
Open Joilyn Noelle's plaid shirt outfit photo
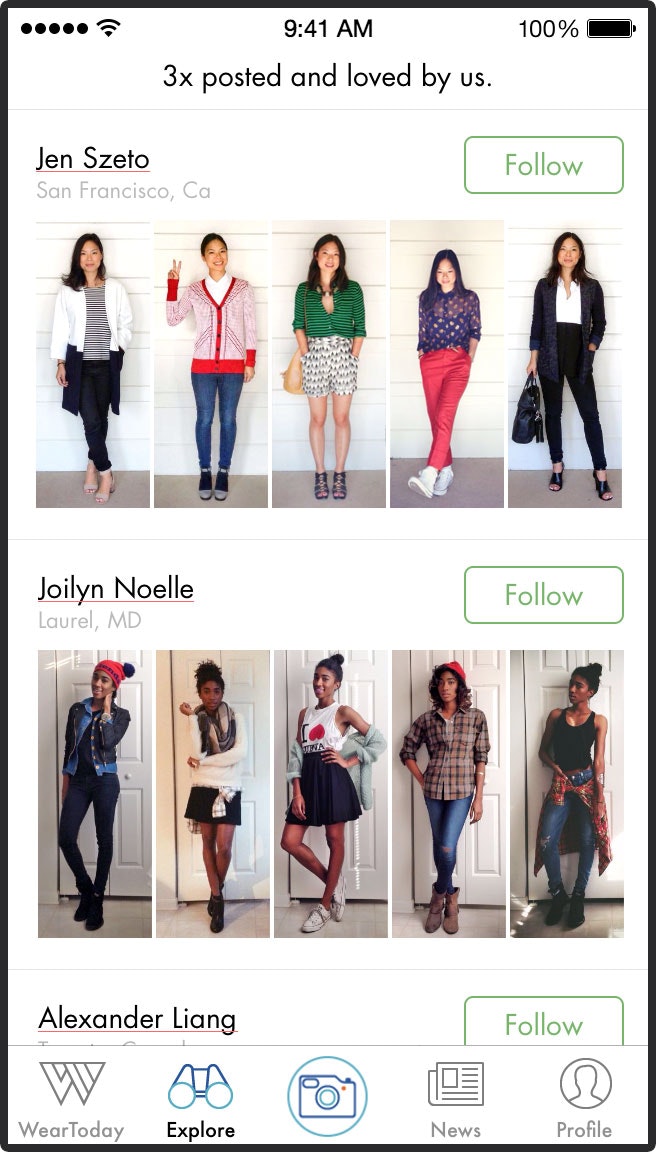point(449,794)
